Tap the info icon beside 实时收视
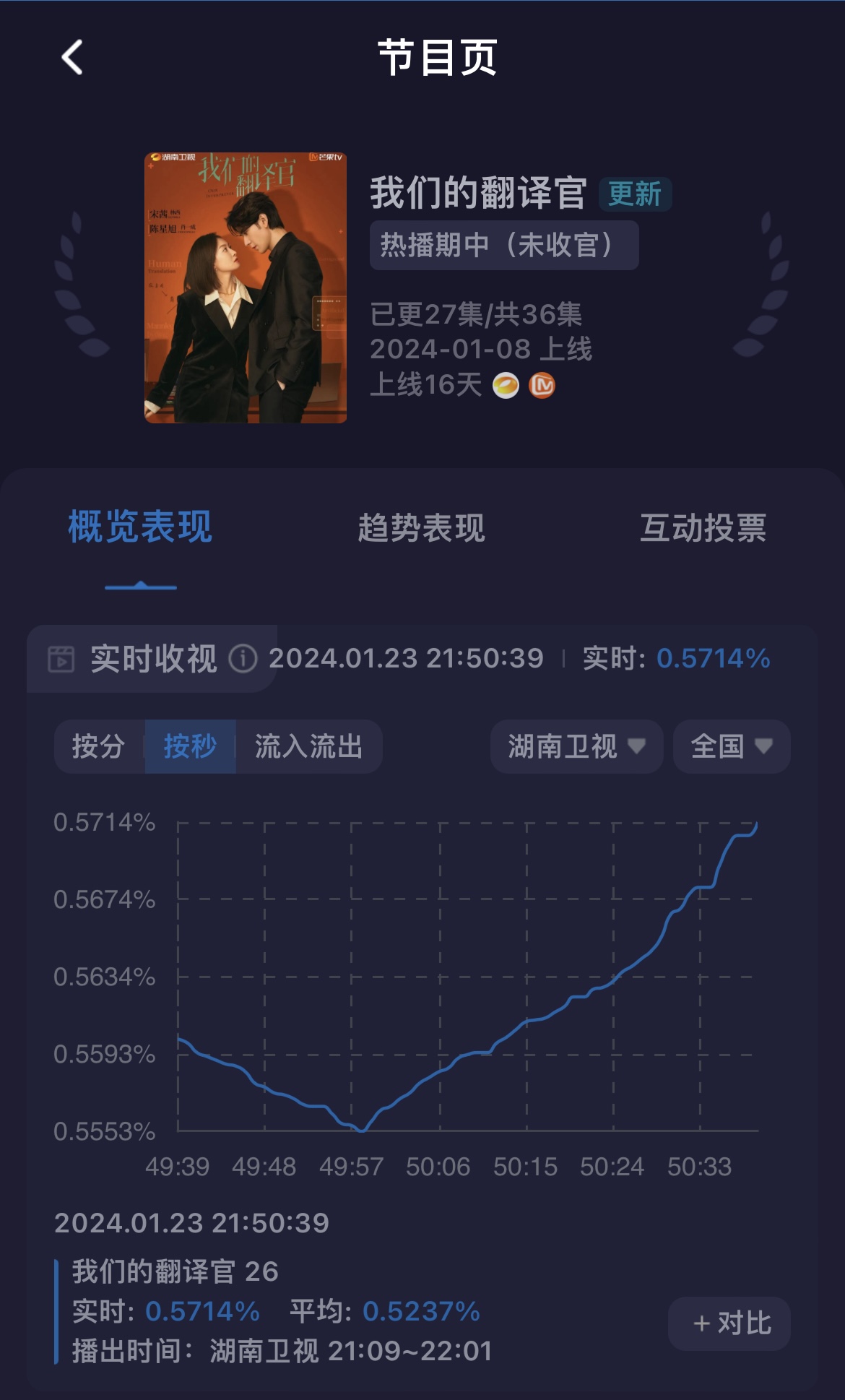This screenshot has height=1400, width=845. [243, 658]
